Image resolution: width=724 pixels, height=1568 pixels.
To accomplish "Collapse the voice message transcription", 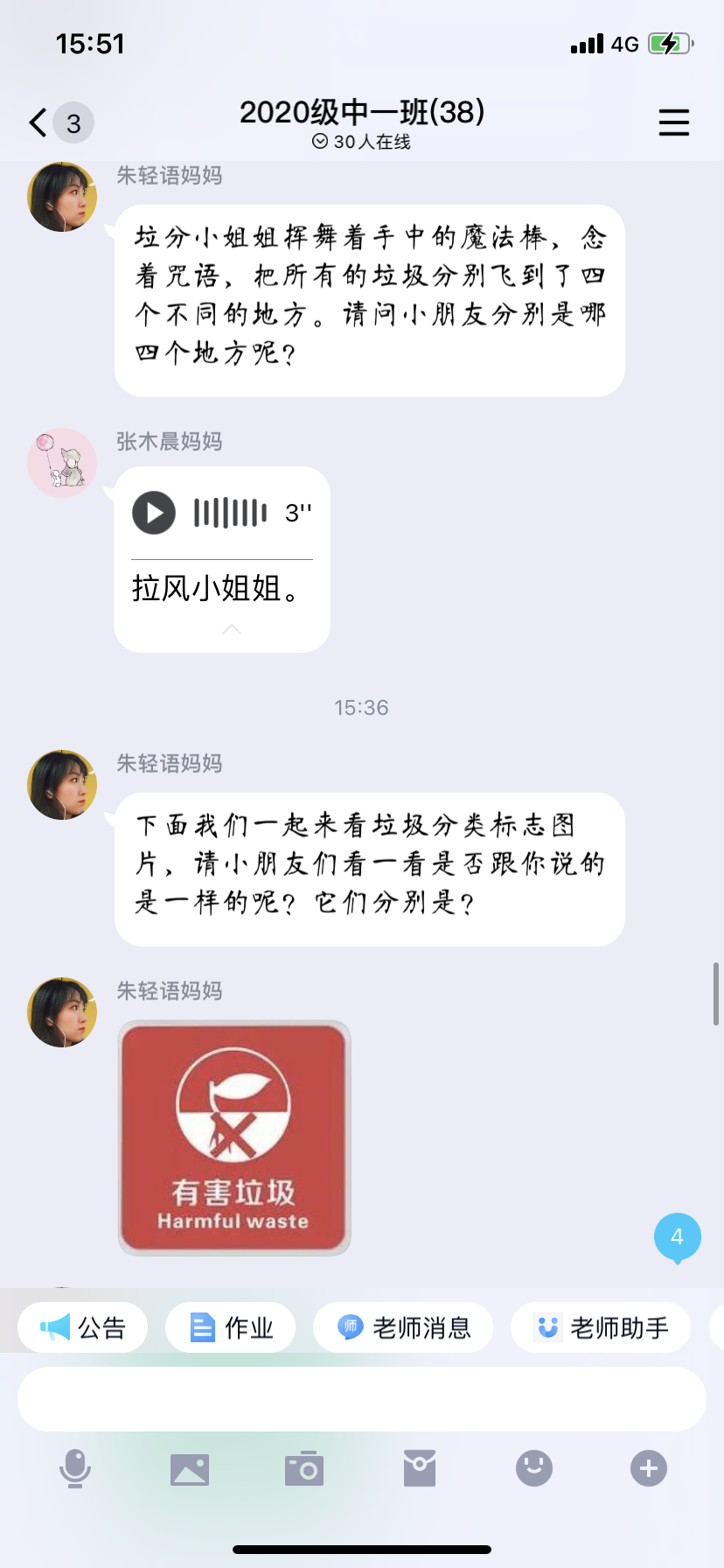I will [231, 629].
